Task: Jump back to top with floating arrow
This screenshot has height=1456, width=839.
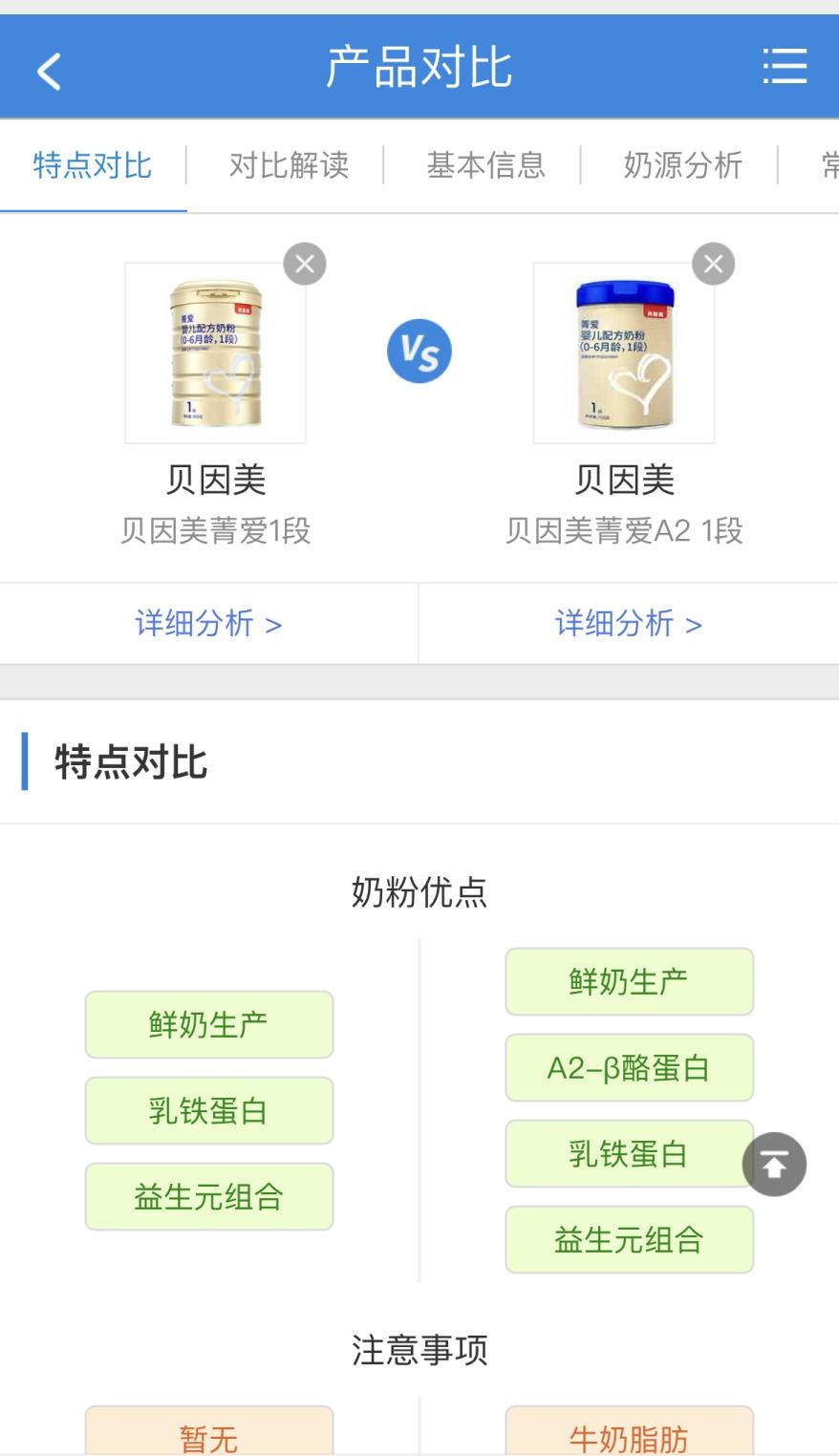Action: click(x=774, y=1165)
